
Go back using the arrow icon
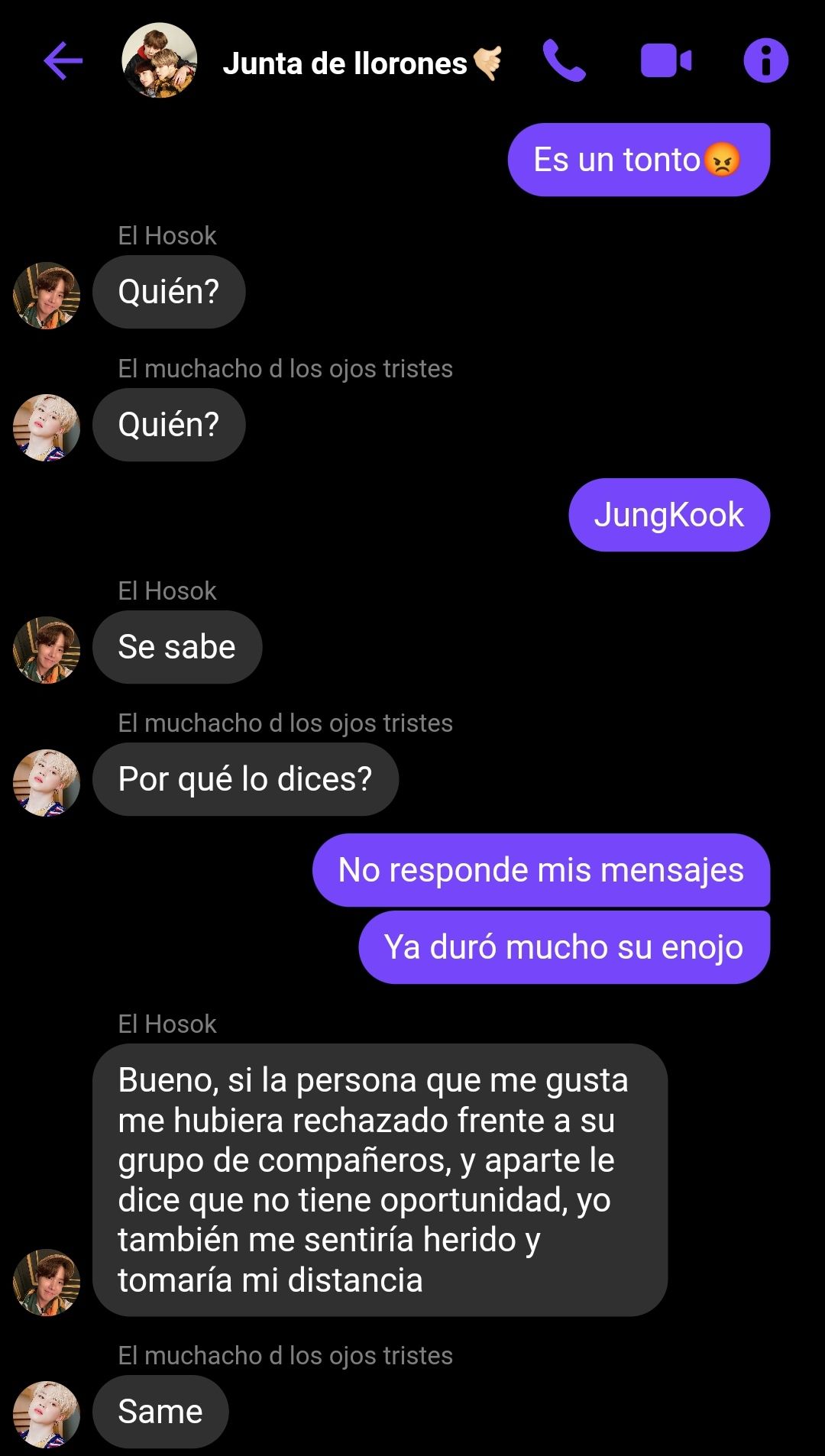(63, 61)
